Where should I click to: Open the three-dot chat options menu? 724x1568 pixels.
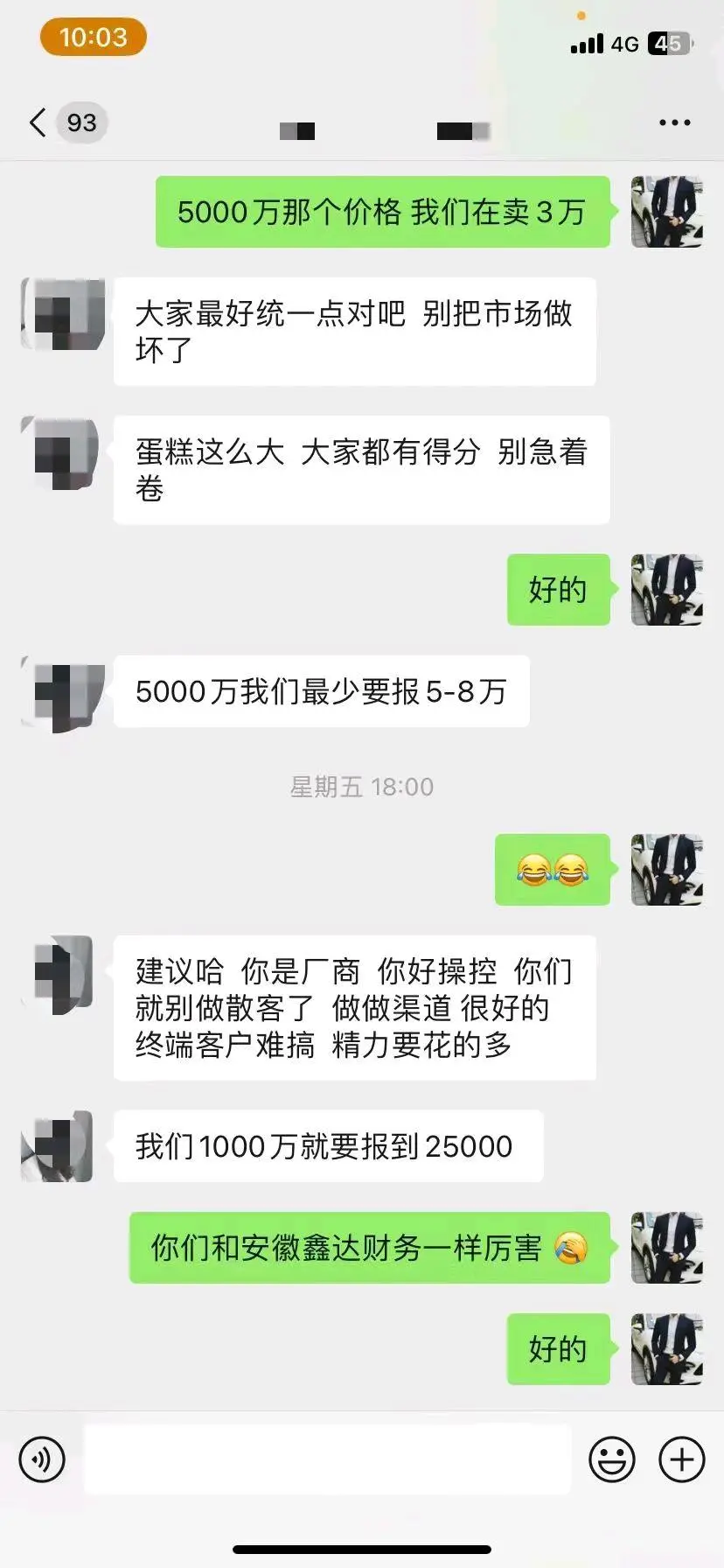click(673, 122)
